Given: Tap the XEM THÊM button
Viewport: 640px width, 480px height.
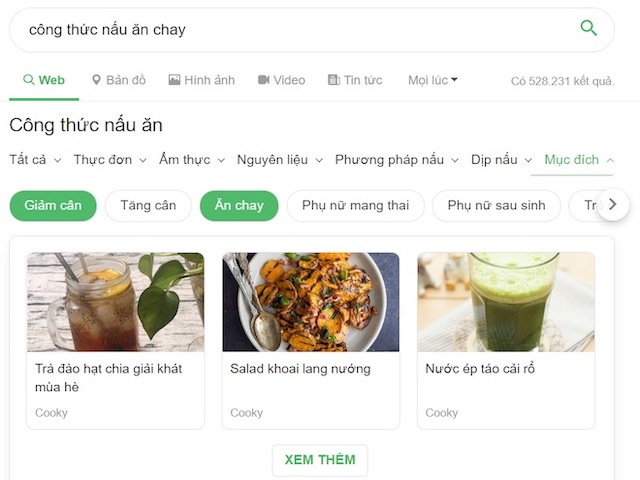Looking at the screenshot, I should [x=320, y=460].
